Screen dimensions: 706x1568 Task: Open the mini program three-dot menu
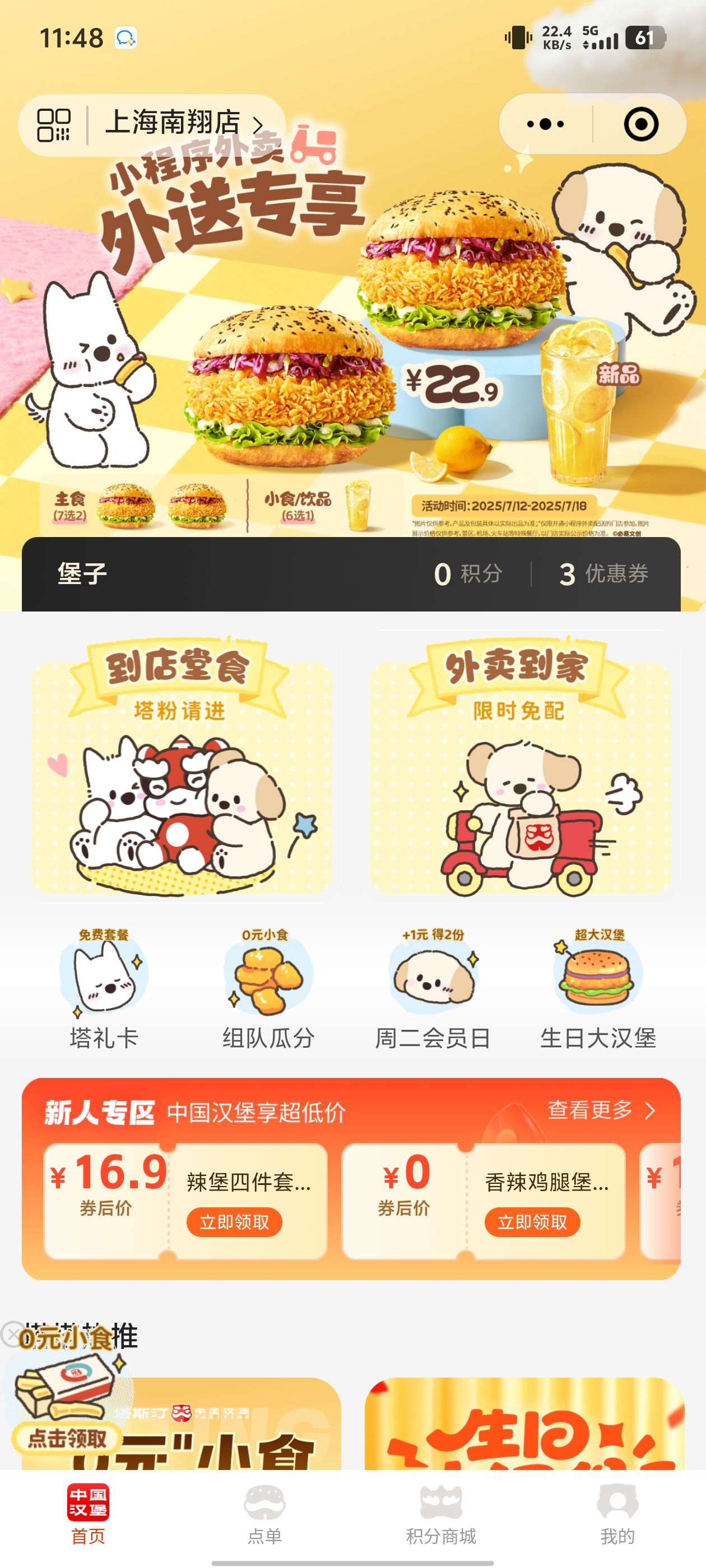[545, 124]
